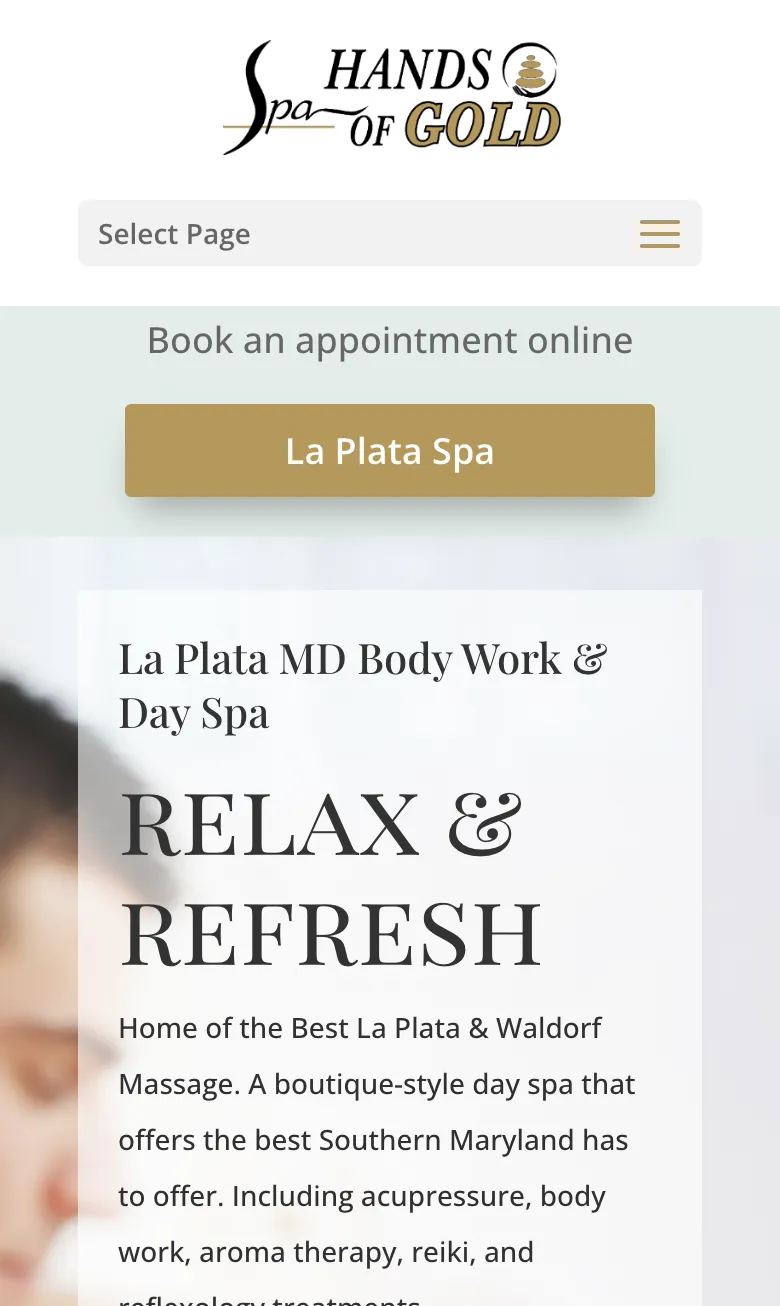Click the 'La Plata MD Body Work & Day Spa' title

click(x=363, y=685)
